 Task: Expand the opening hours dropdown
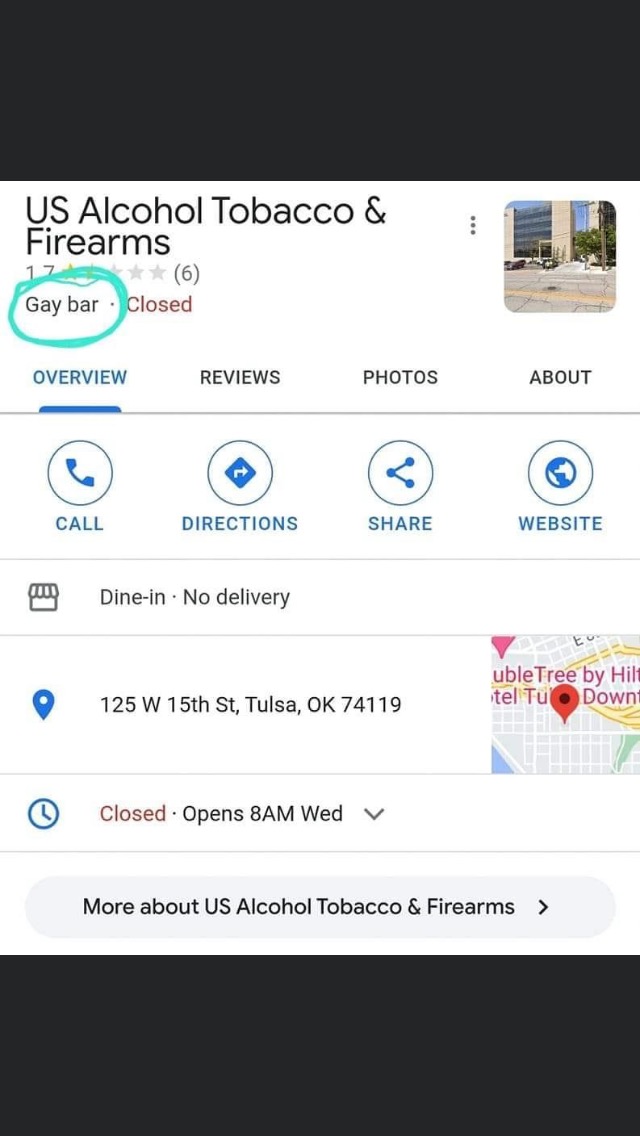click(374, 814)
